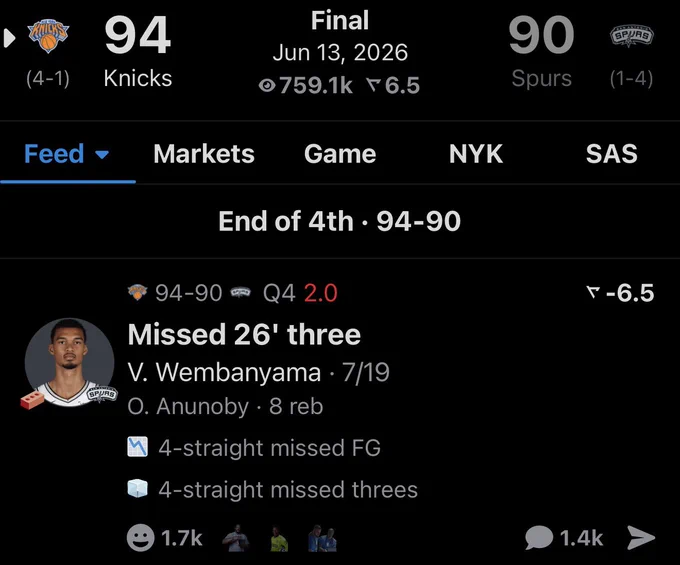Open the Spurs team logo
The height and width of the screenshot is (565, 680).
click(631, 36)
